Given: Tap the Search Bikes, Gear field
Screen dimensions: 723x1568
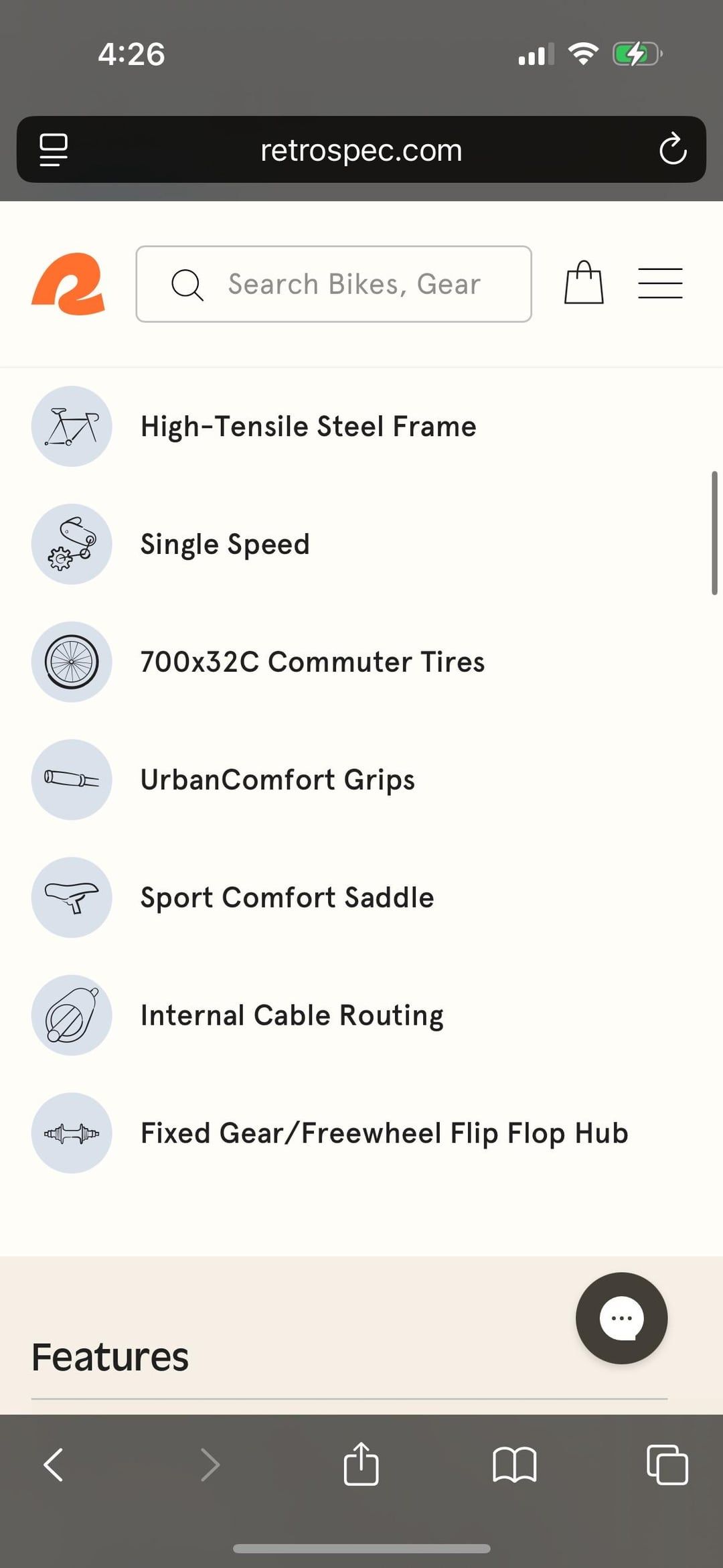Looking at the screenshot, I should [x=353, y=284].
